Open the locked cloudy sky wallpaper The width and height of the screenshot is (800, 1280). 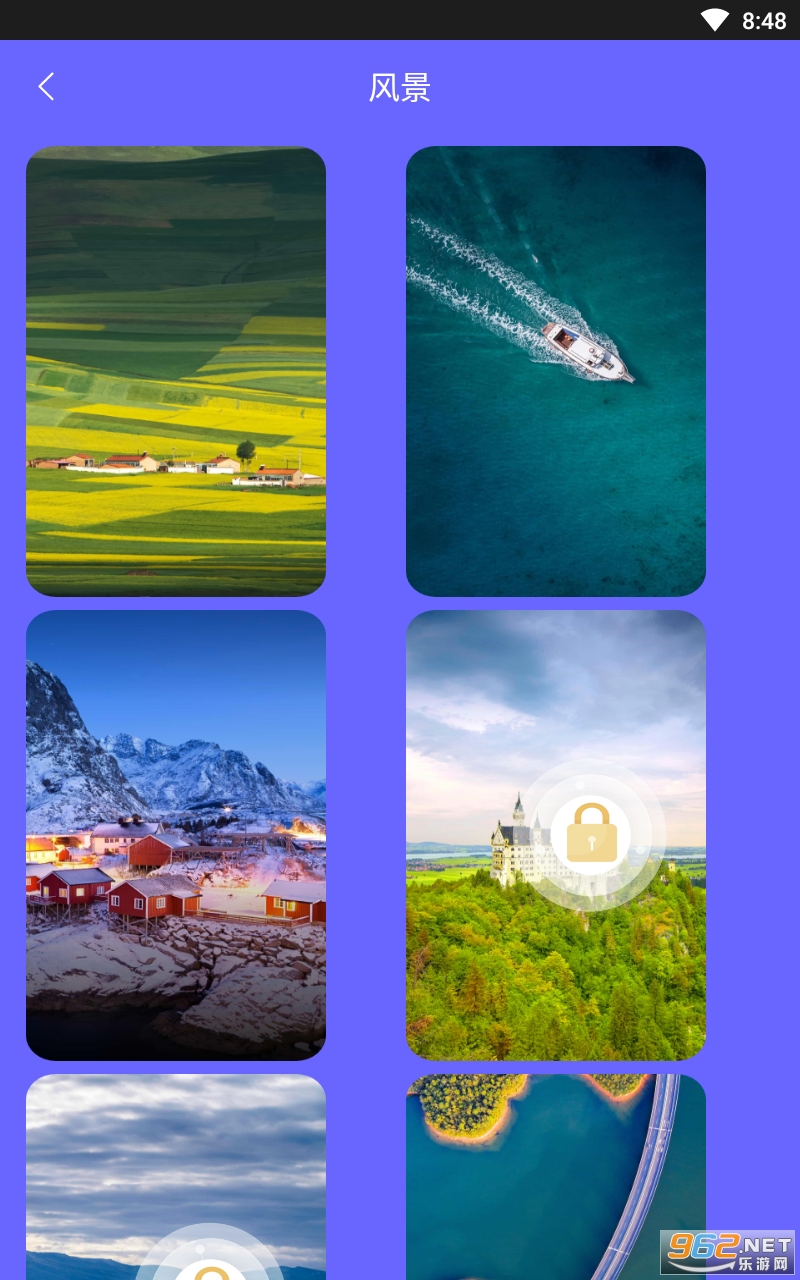(x=176, y=1180)
